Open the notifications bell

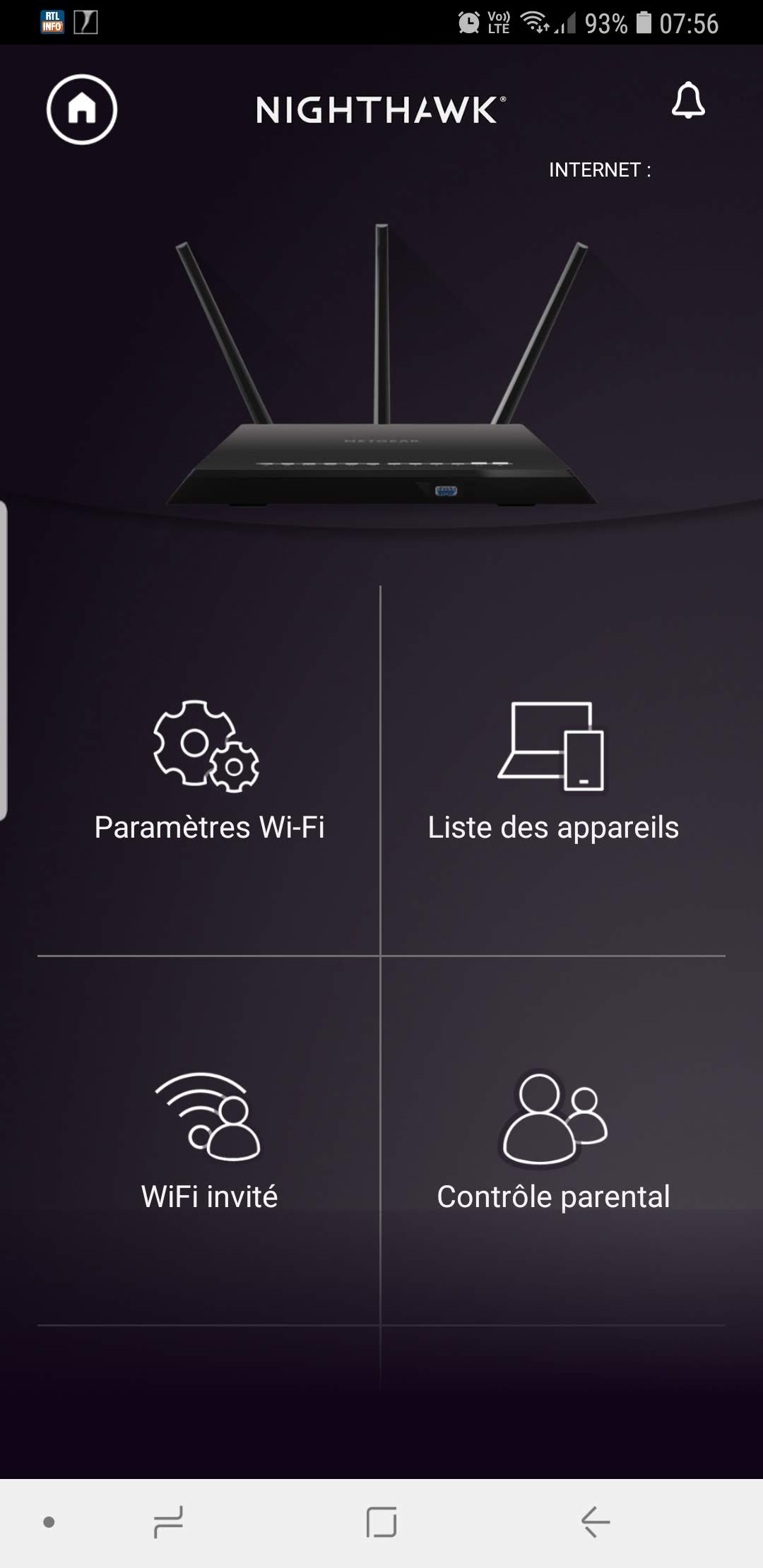pyautogui.click(x=687, y=100)
